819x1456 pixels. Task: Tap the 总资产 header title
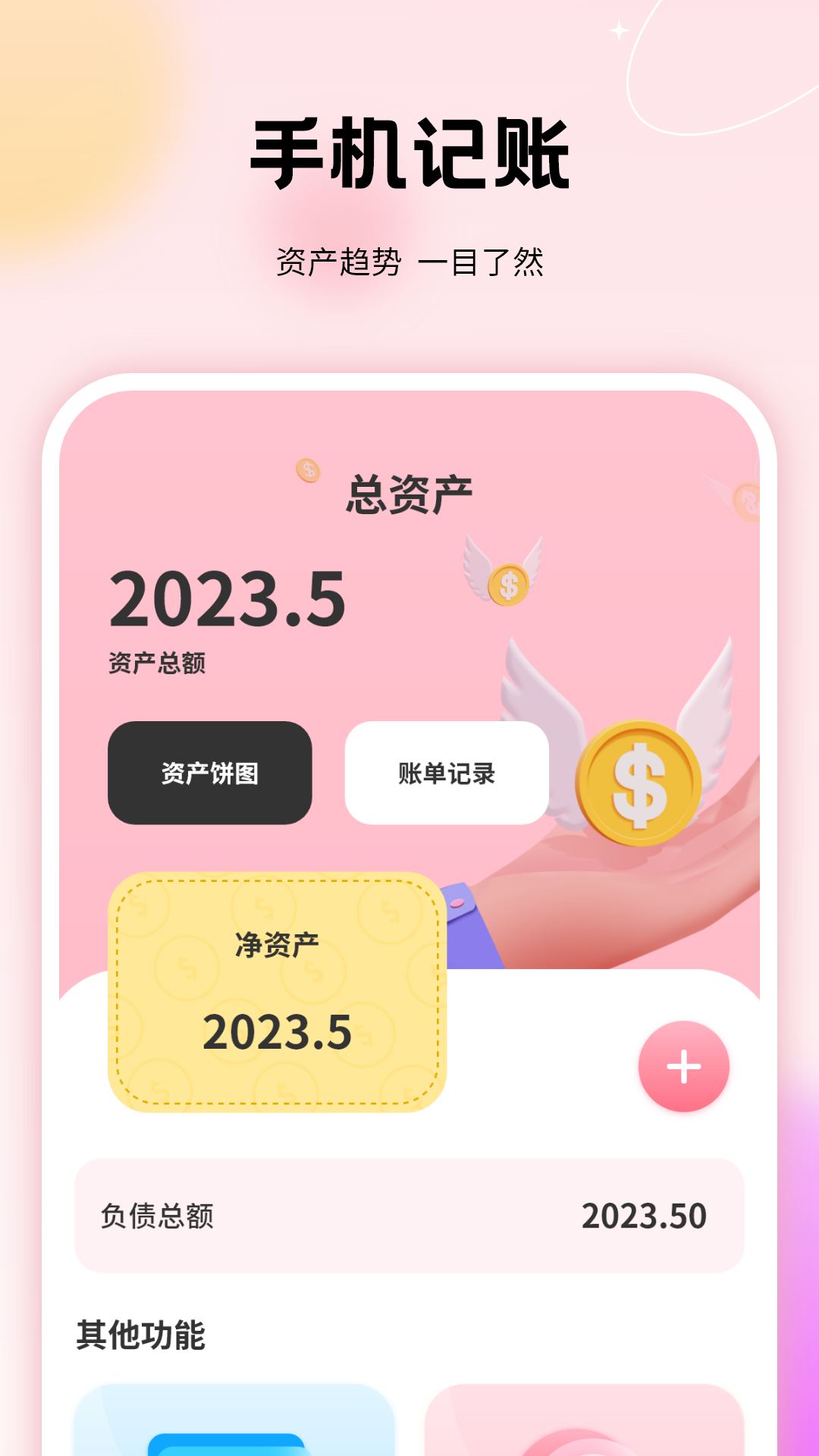(x=409, y=493)
